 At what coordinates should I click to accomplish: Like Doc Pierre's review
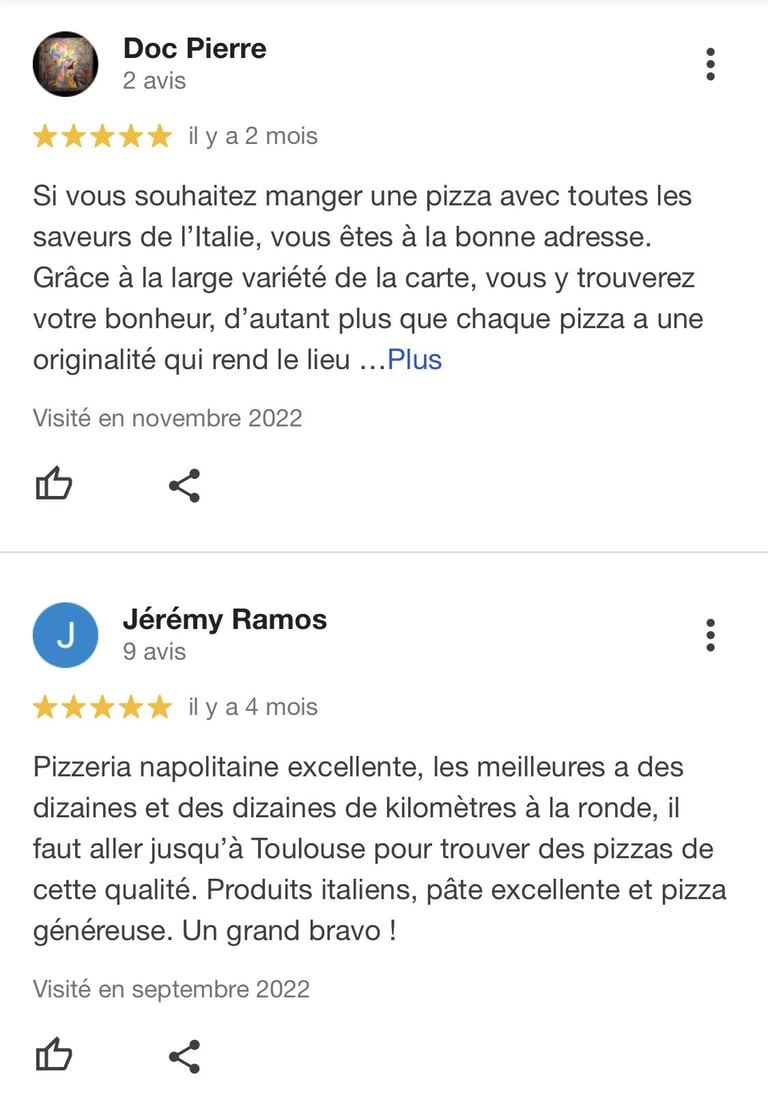click(x=54, y=485)
